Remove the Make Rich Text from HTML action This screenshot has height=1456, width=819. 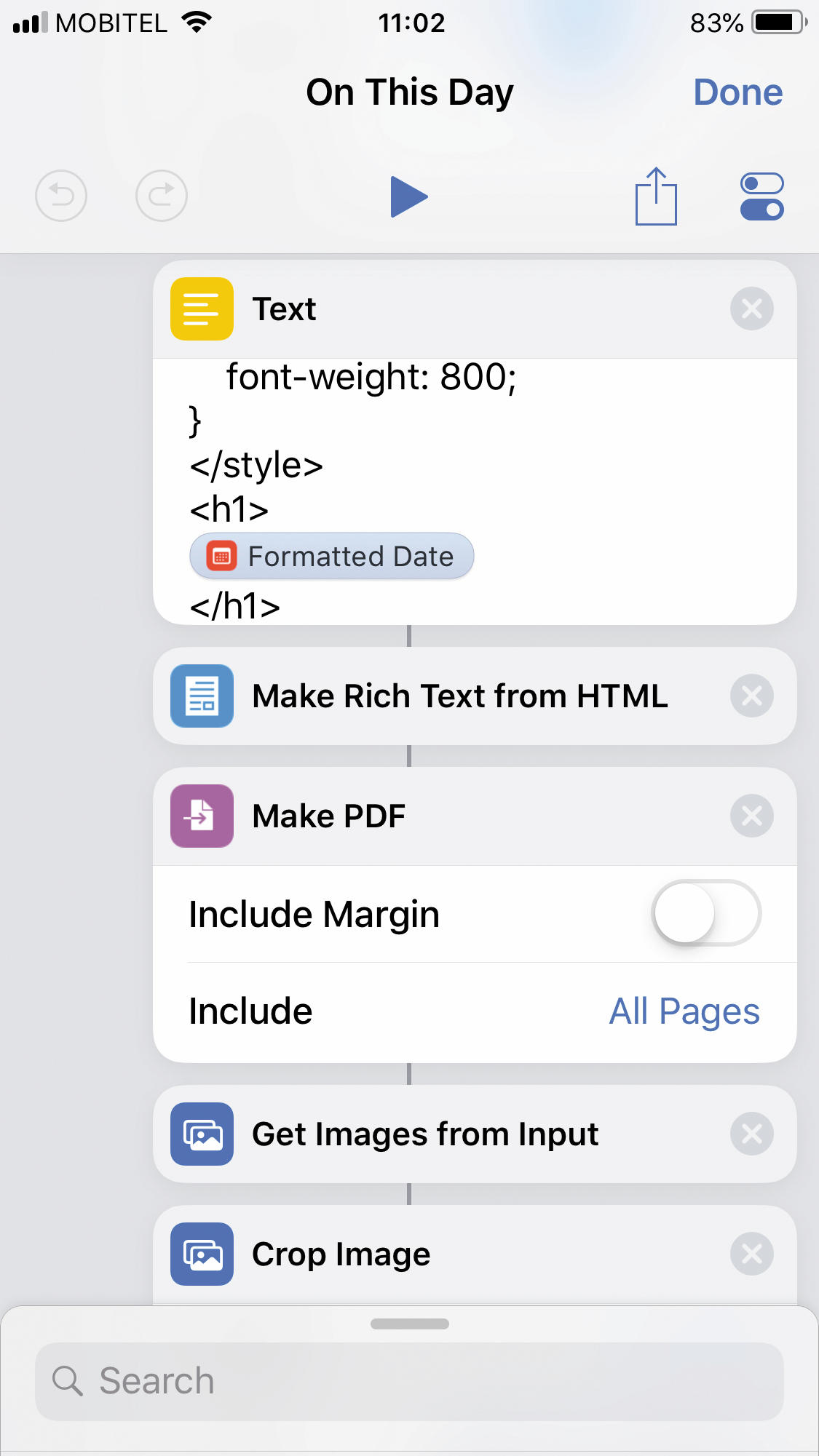pos(751,696)
